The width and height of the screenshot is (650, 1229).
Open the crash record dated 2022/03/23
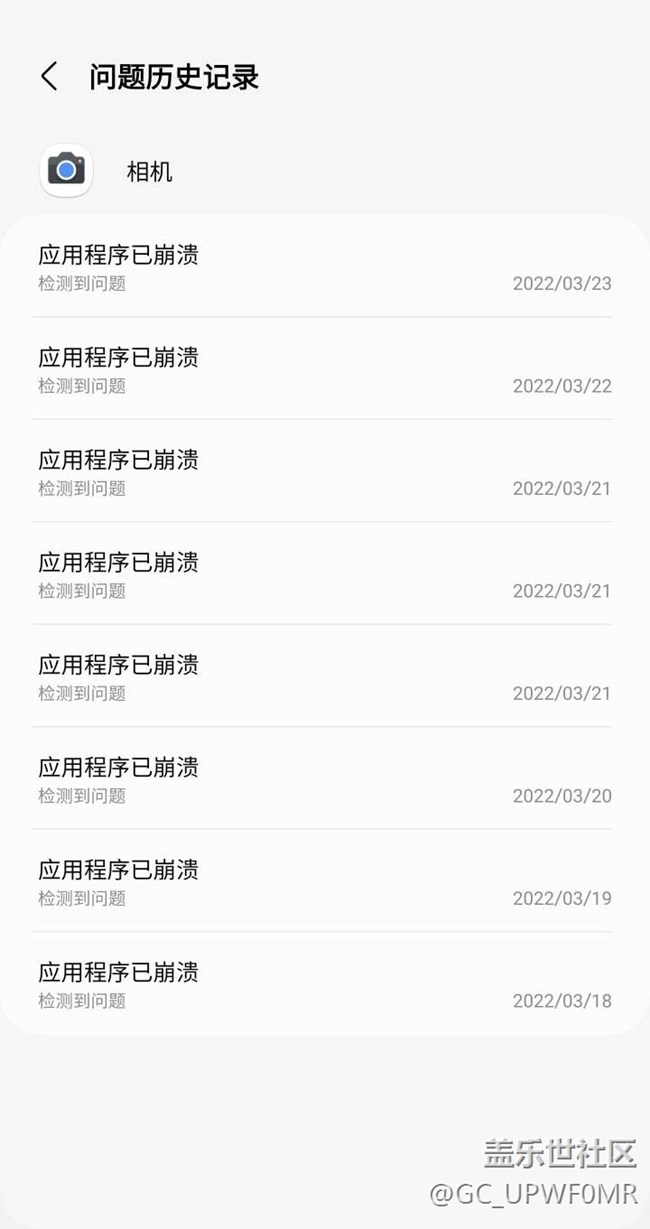tap(325, 267)
